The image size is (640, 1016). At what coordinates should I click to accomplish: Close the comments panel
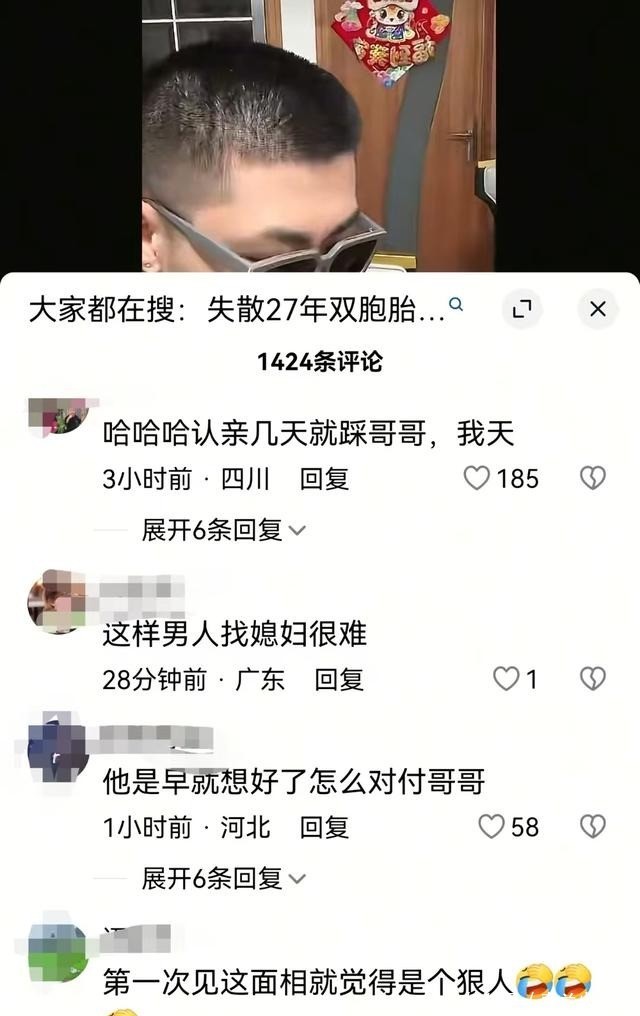(x=598, y=309)
